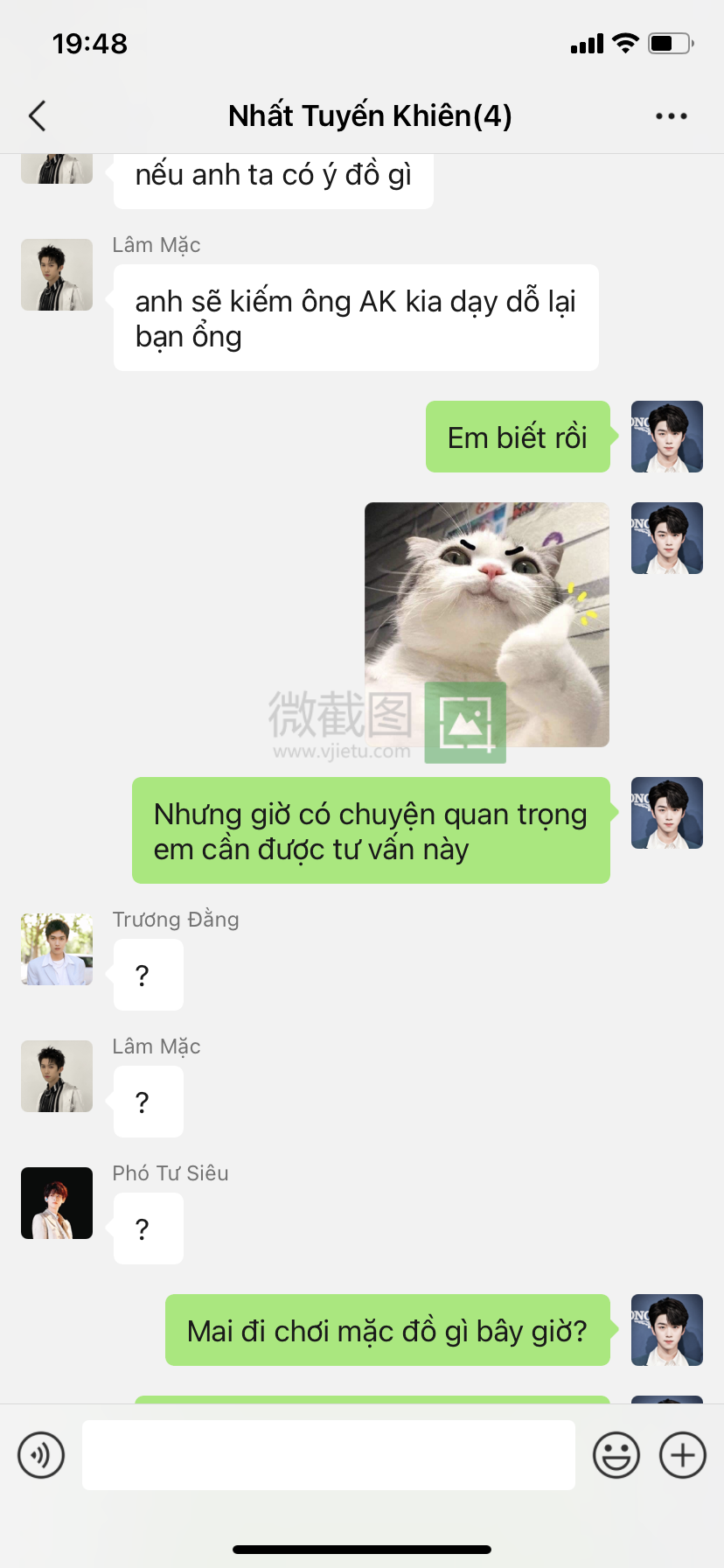
Task: Open Phó Tư Siêu's profile avatar
Action: pos(57,1203)
